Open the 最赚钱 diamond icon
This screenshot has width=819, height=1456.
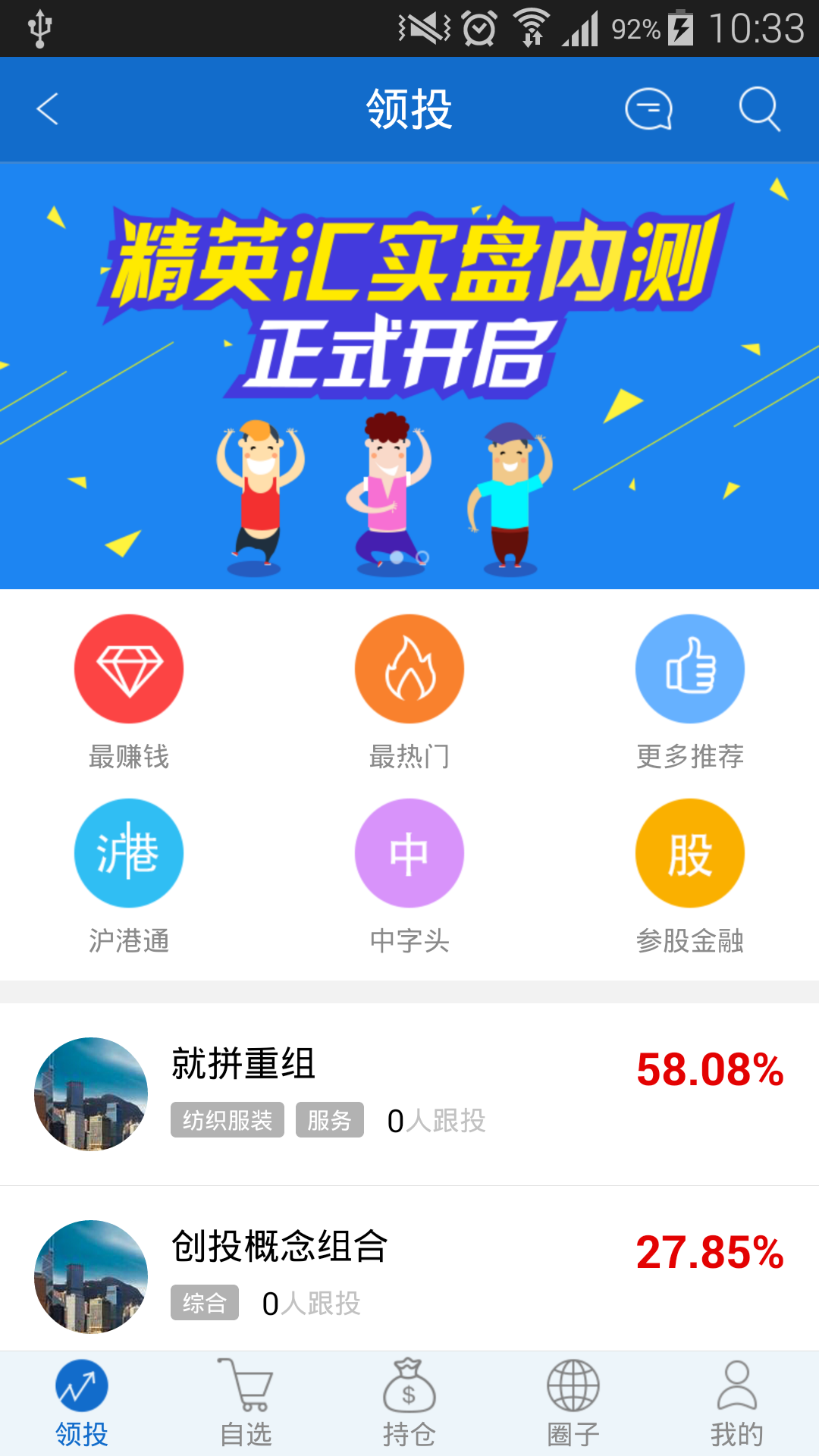128,668
